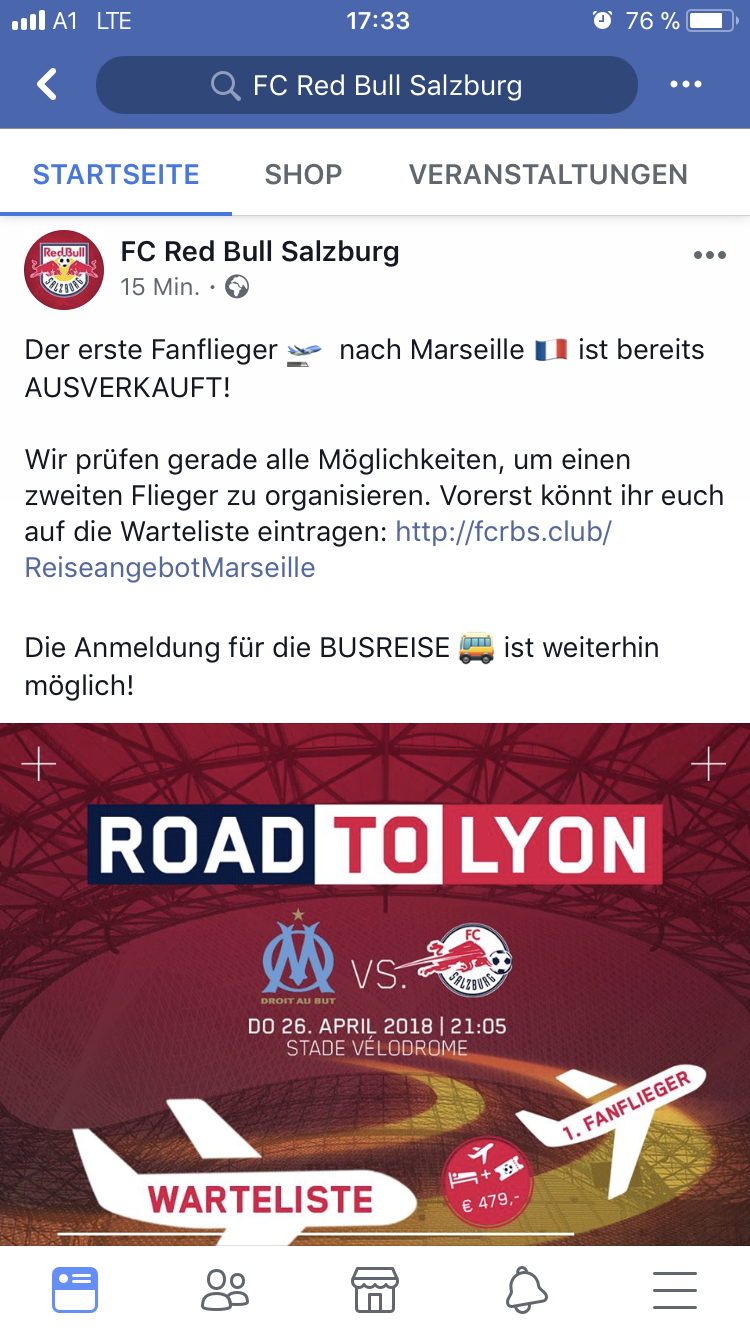Open the hamburger menu tab

pos(675,1290)
